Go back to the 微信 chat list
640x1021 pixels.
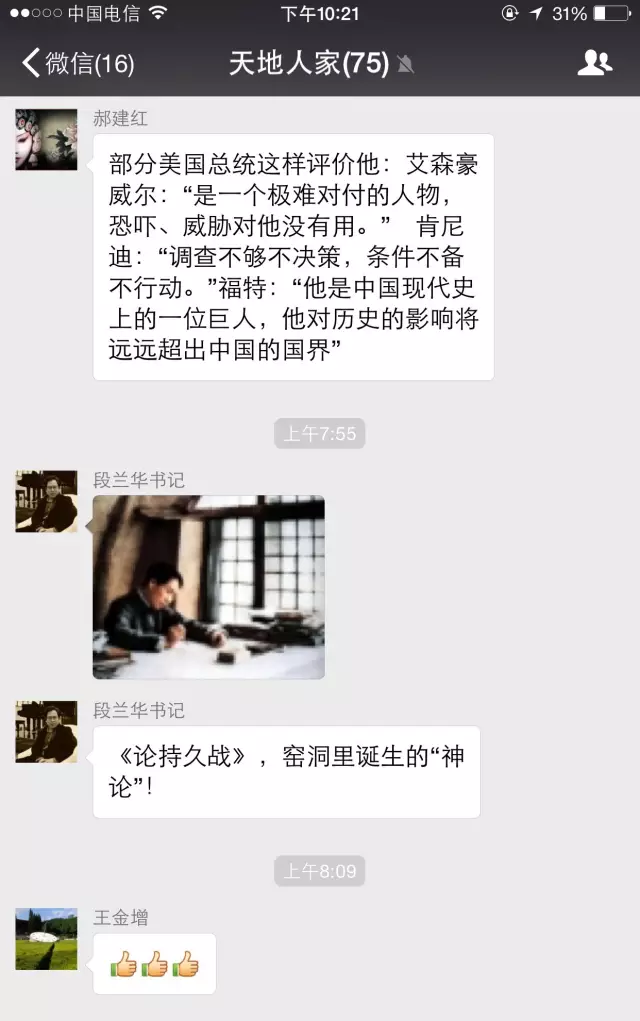pyautogui.click(x=77, y=64)
